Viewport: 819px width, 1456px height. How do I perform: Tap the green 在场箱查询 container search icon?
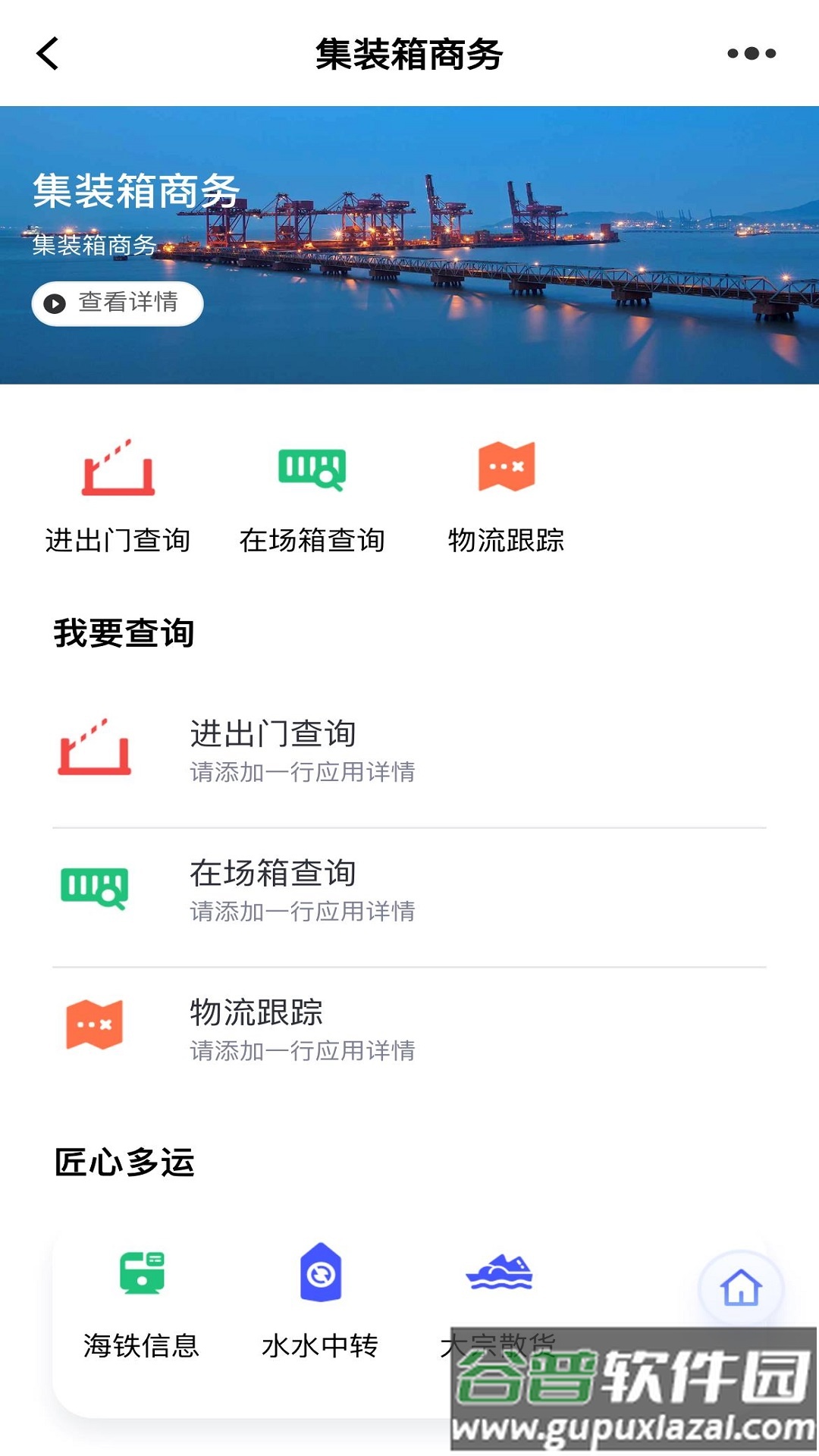click(312, 470)
